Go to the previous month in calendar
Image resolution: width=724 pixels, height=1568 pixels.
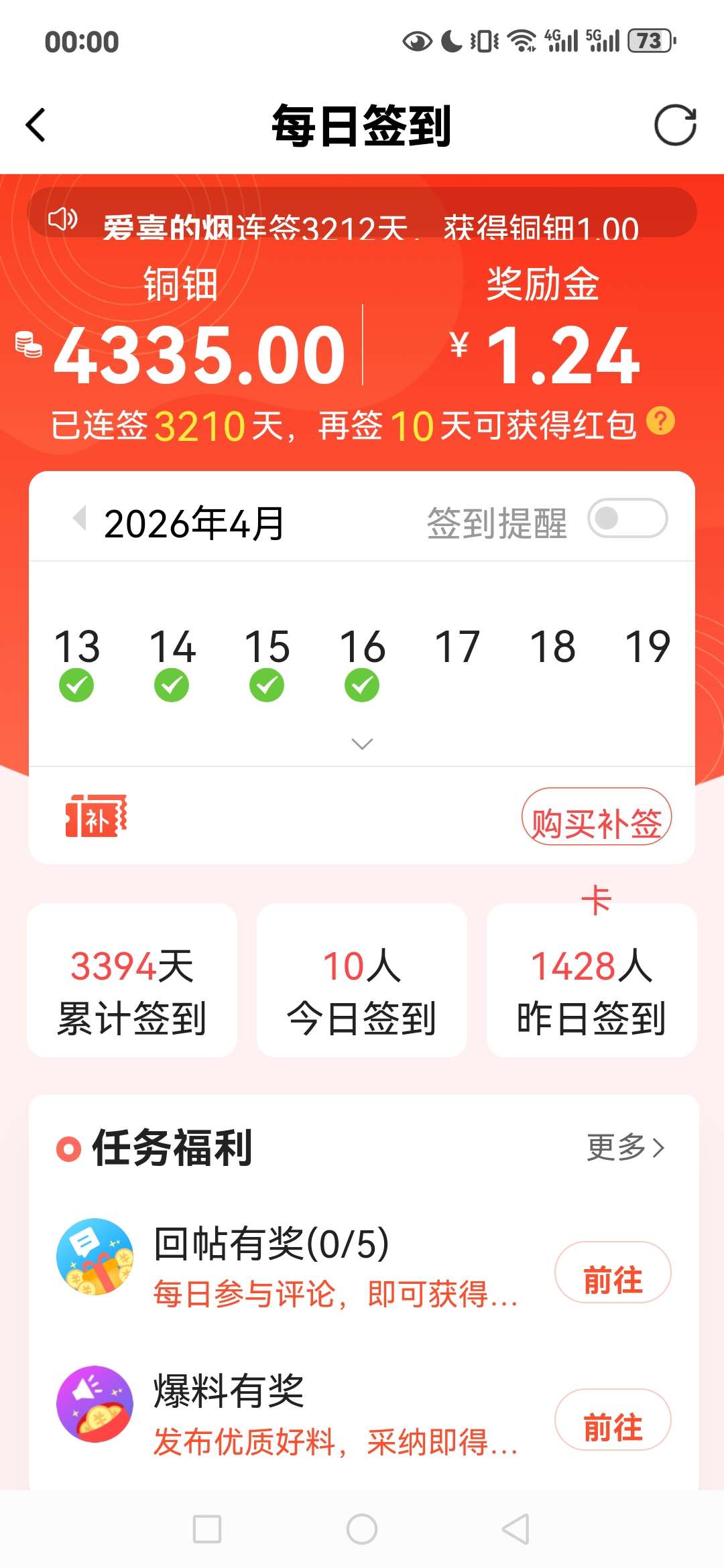click(x=80, y=518)
